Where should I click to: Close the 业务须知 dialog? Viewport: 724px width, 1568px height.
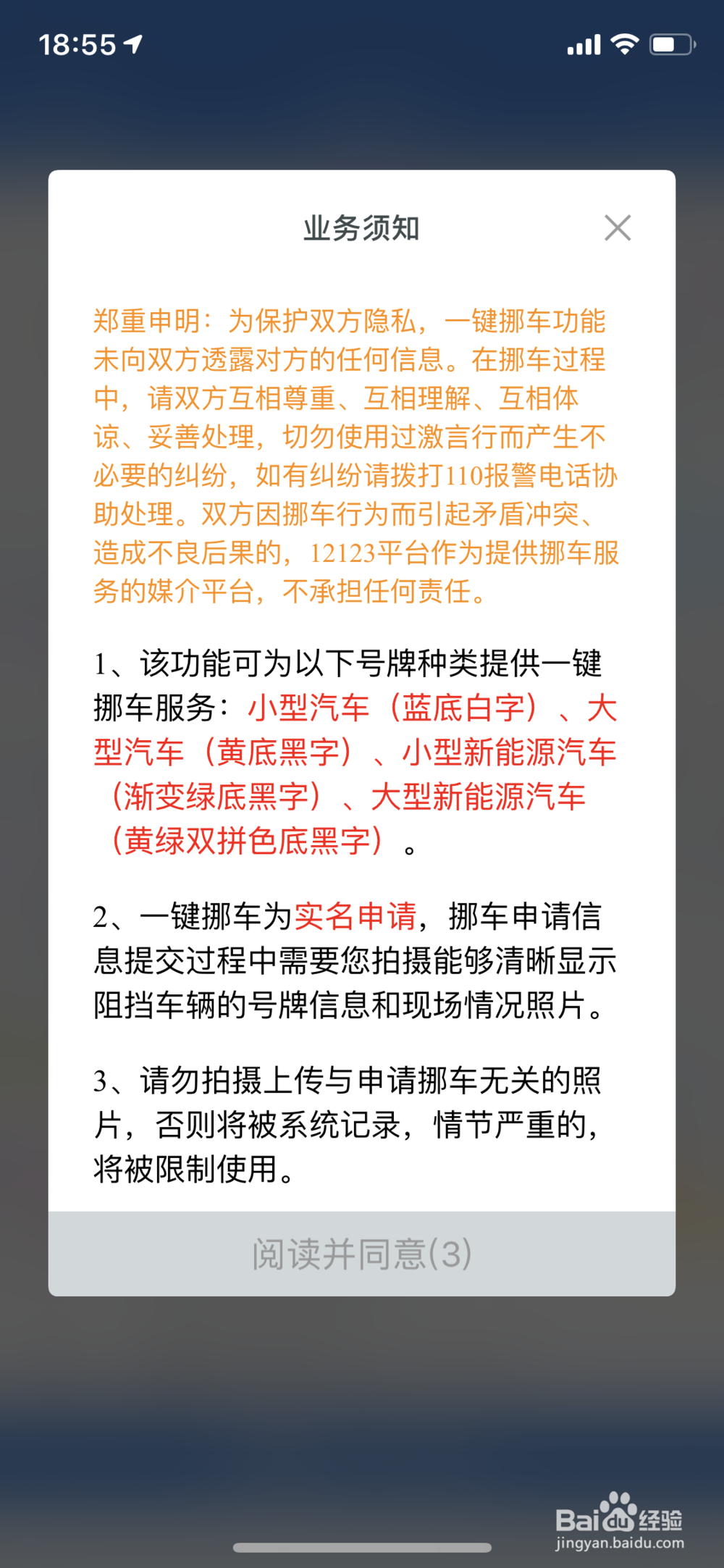coord(618,227)
